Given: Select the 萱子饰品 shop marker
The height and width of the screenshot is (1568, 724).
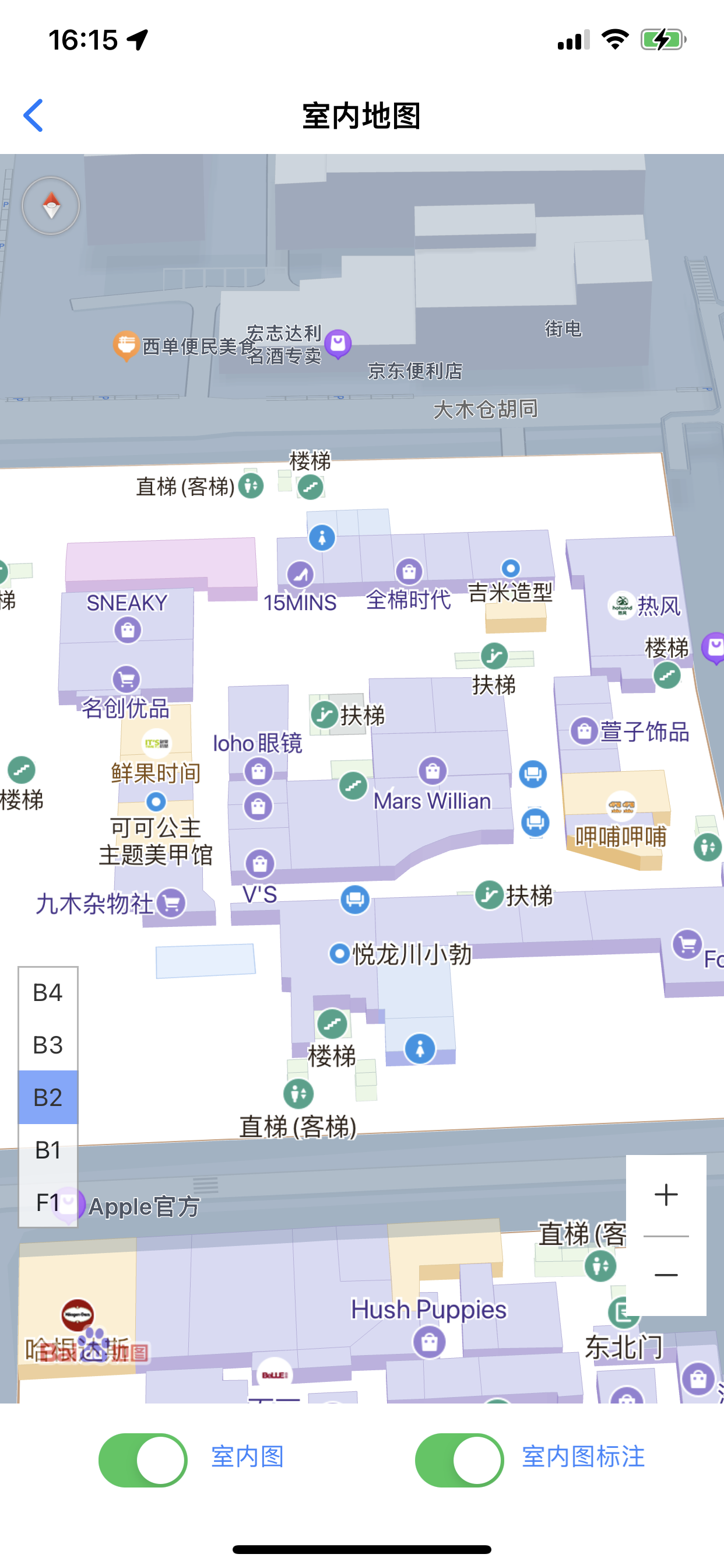Looking at the screenshot, I should pyautogui.click(x=584, y=731).
